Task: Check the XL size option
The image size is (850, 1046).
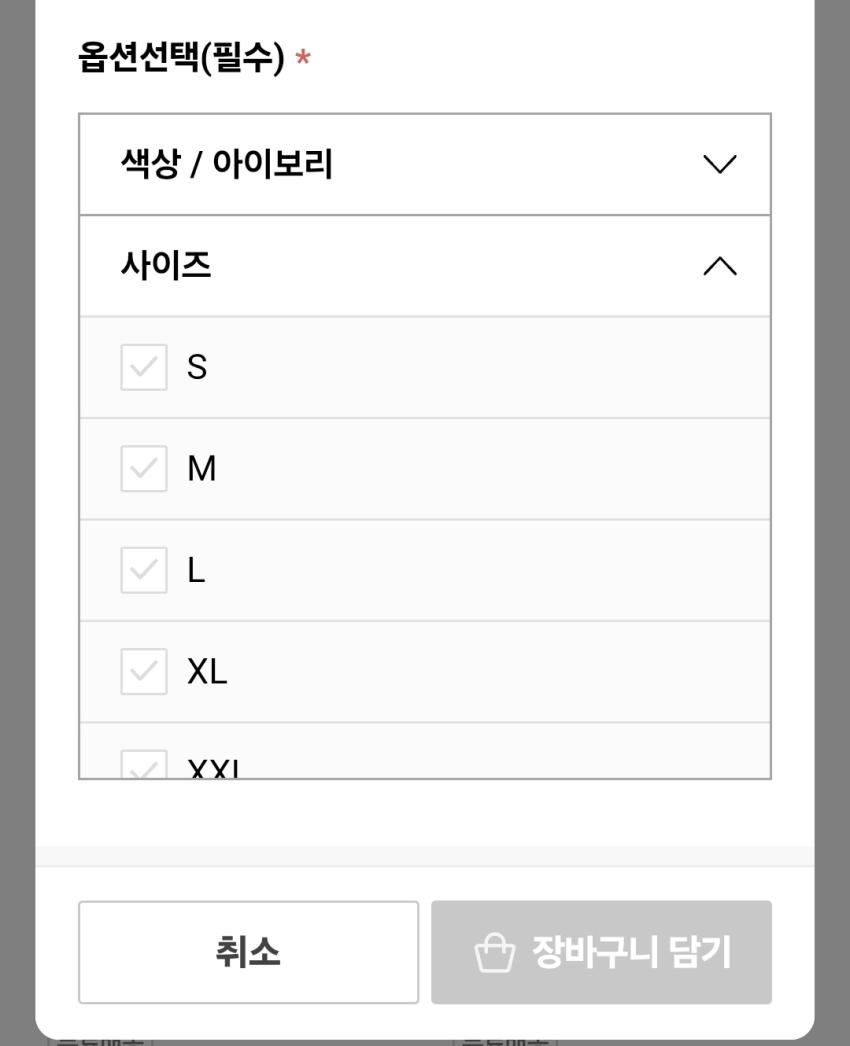Action: [143, 671]
